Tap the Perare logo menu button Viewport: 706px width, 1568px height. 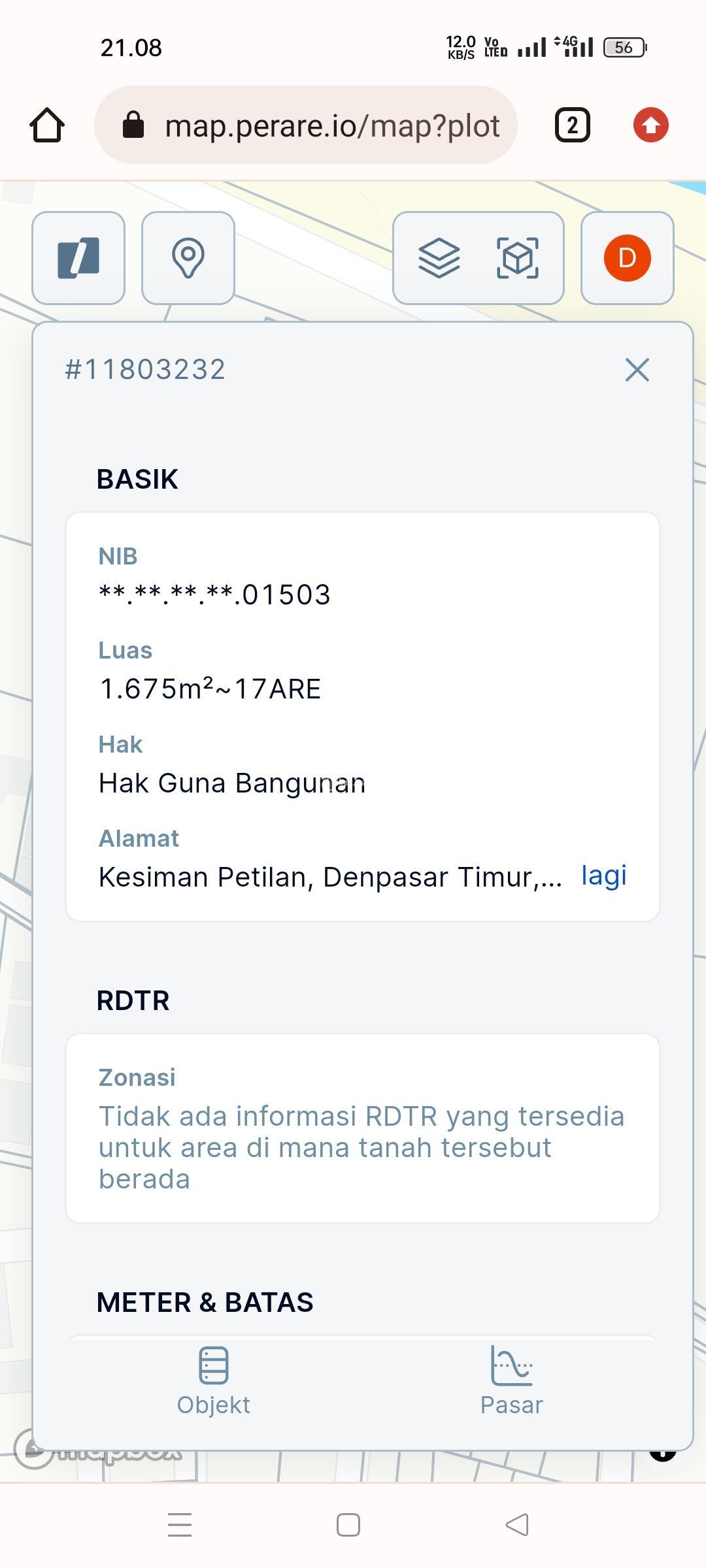(x=78, y=258)
